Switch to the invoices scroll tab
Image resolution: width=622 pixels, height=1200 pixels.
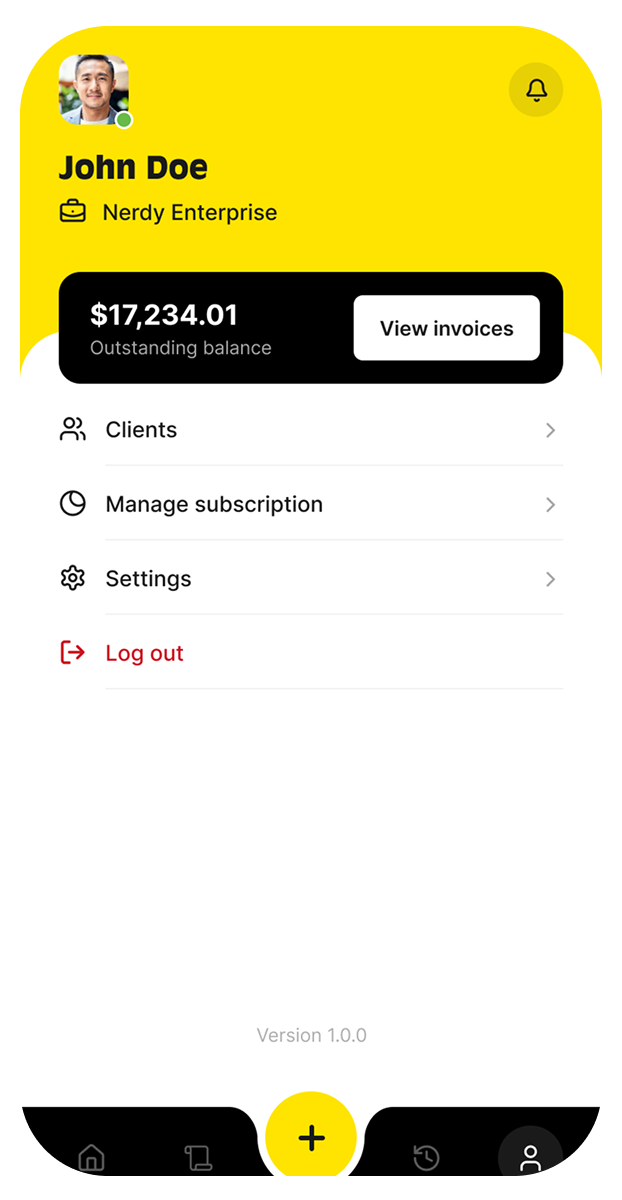(198, 1158)
